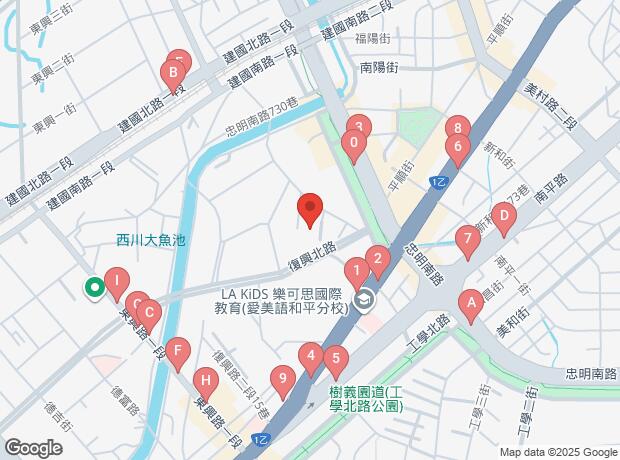Select the marker labeled 2
The width and height of the screenshot is (620, 460).
[377, 259]
